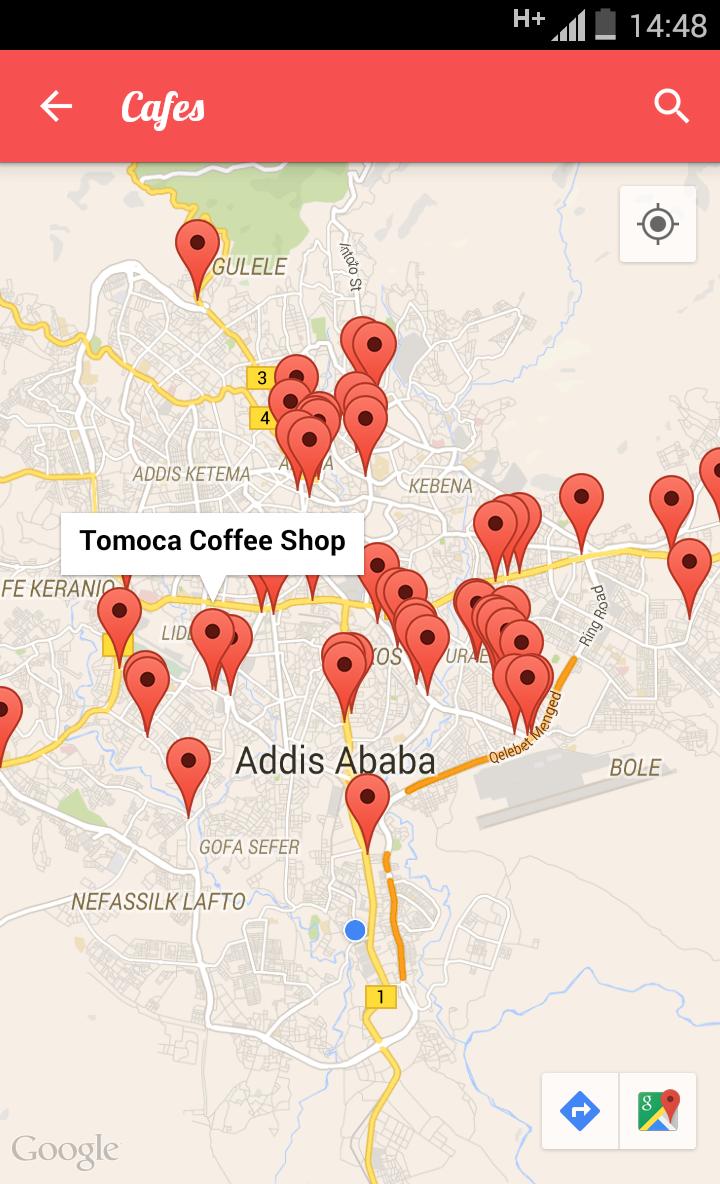The image size is (720, 1184).
Task: Open this place in Google Maps
Action: coord(658,1111)
